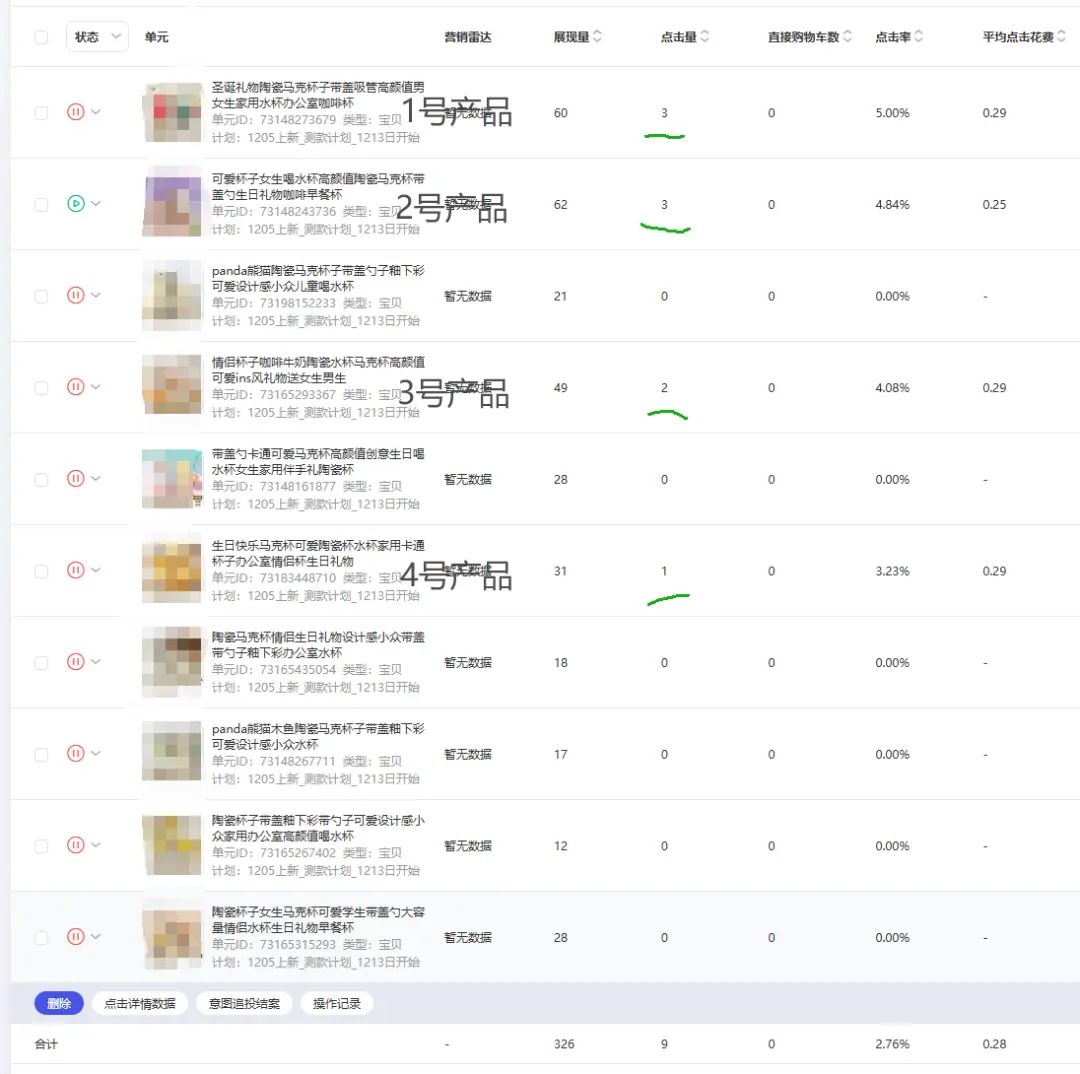Image resolution: width=1080 pixels, height=1074 pixels.
Task: Tick the select-all checkbox in the header
Action: [x=41, y=37]
